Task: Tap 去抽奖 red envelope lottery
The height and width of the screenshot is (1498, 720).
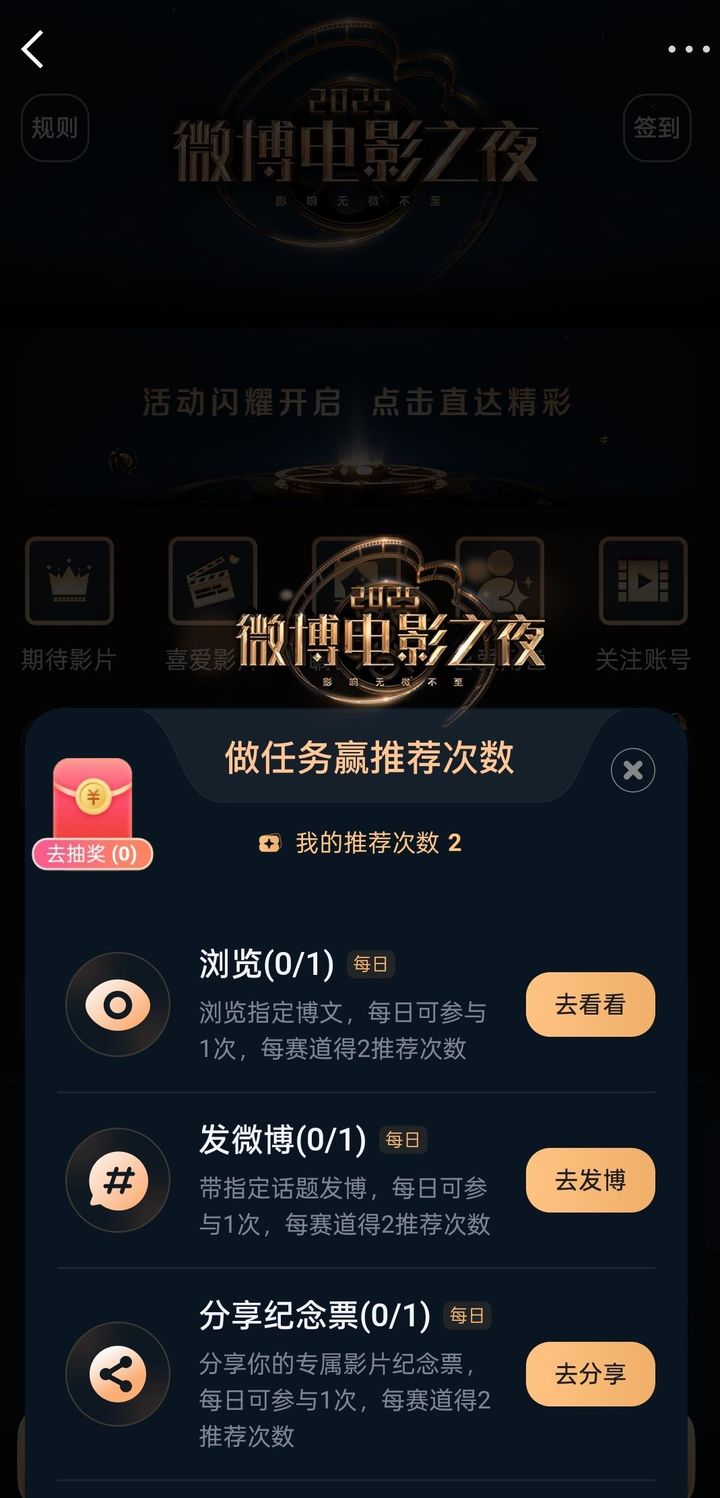Action: click(x=92, y=814)
